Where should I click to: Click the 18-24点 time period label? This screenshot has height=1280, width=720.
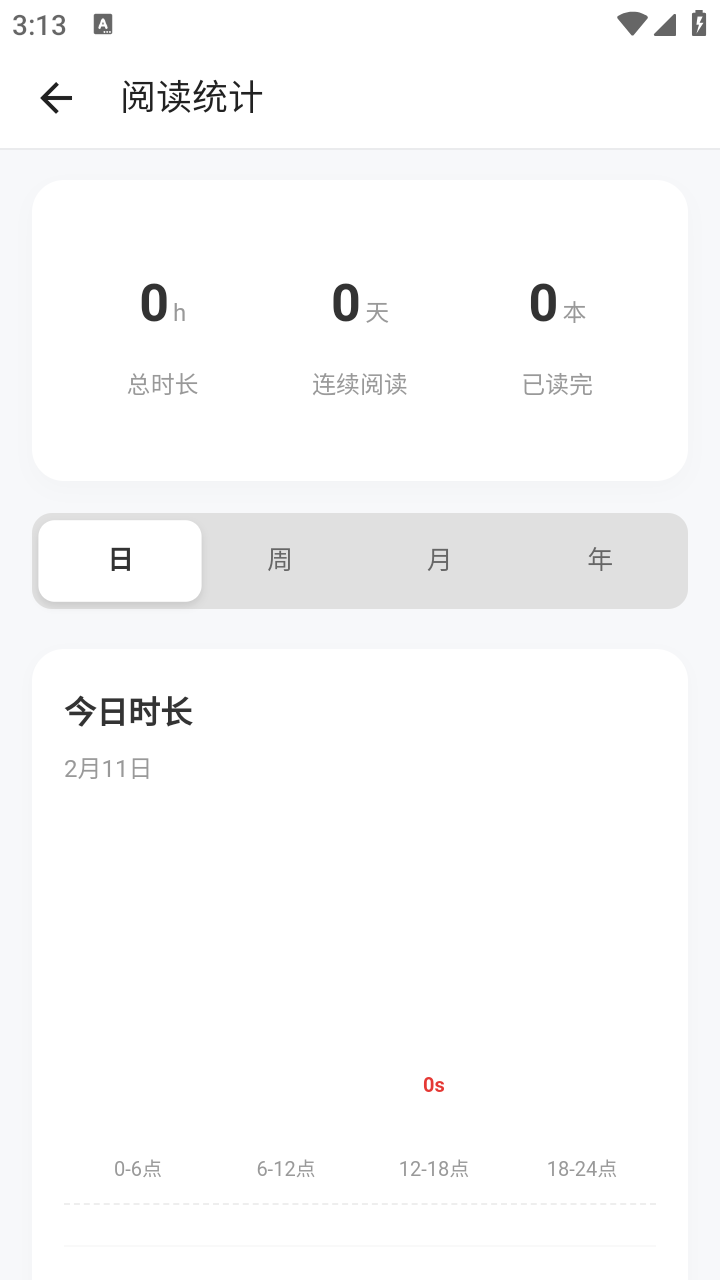pos(581,1168)
